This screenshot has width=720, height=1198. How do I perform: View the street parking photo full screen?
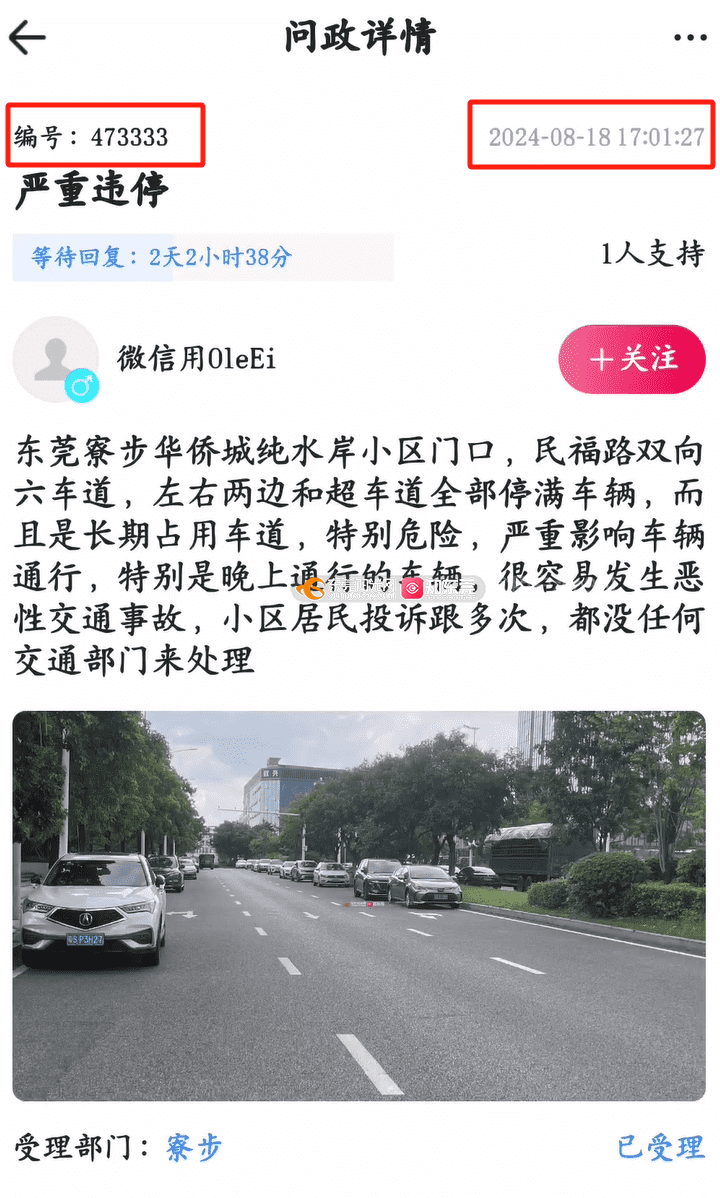click(x=359, y=906)
